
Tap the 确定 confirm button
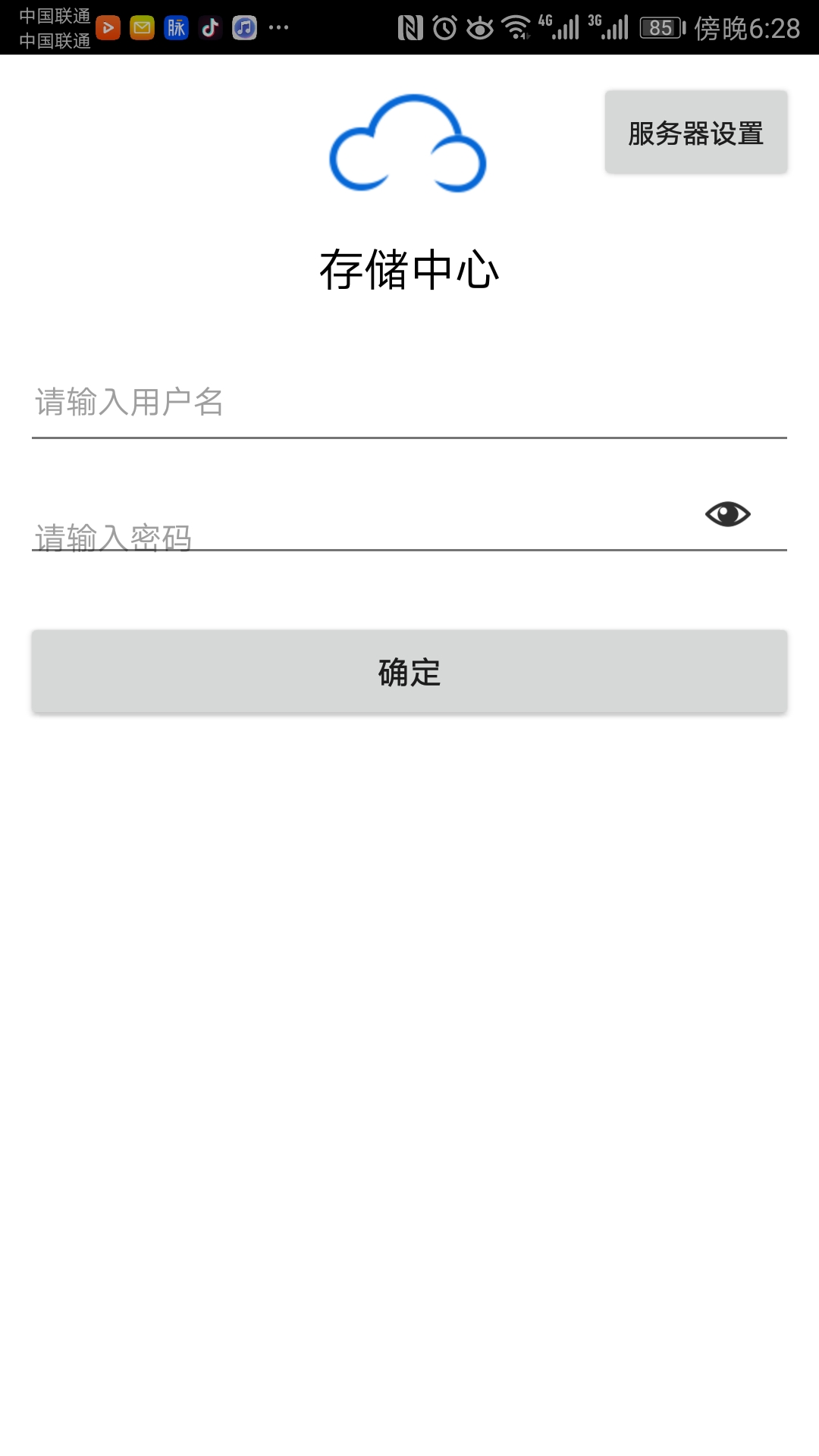pyautogui.click(x=409, y=672)
